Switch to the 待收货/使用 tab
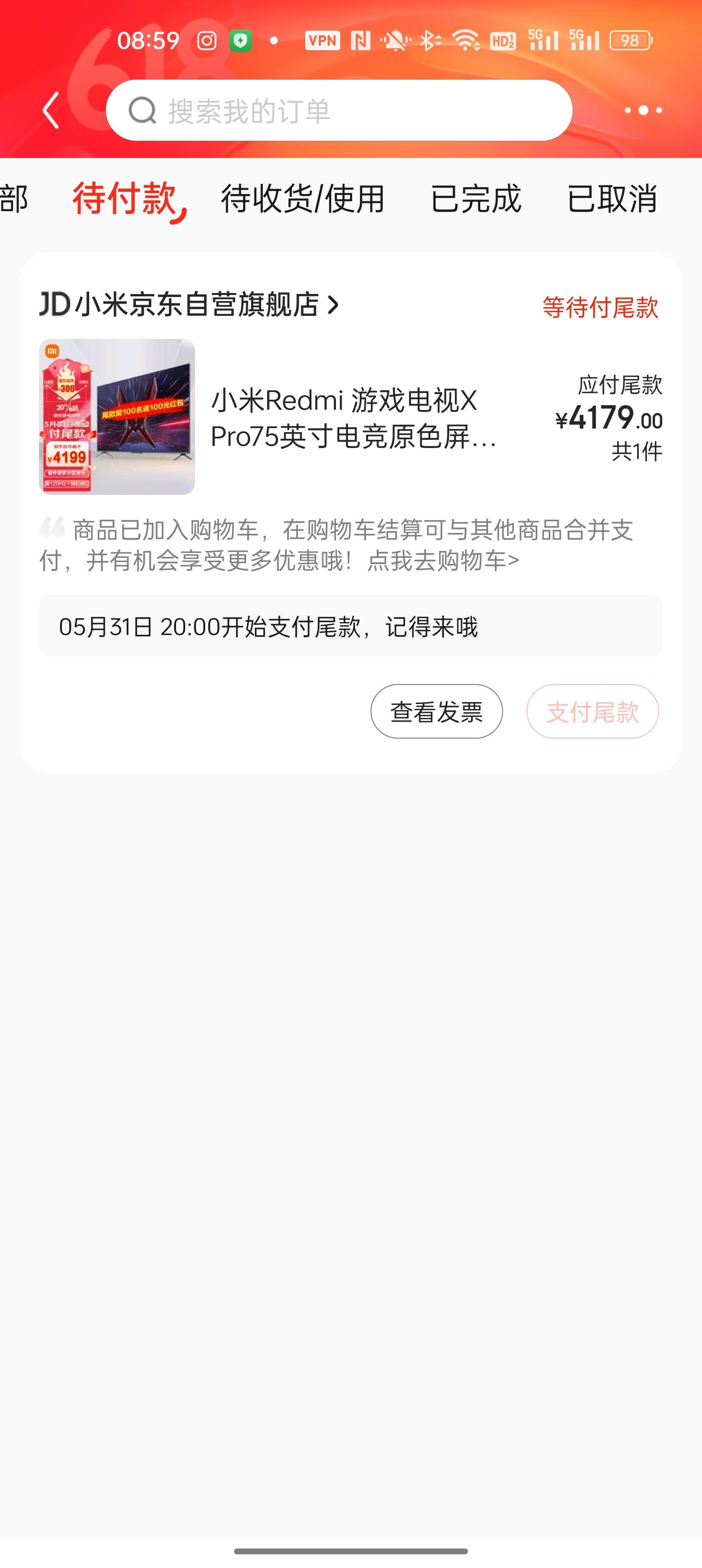This screenshot has height=1568, width=702. pos(303,199)
